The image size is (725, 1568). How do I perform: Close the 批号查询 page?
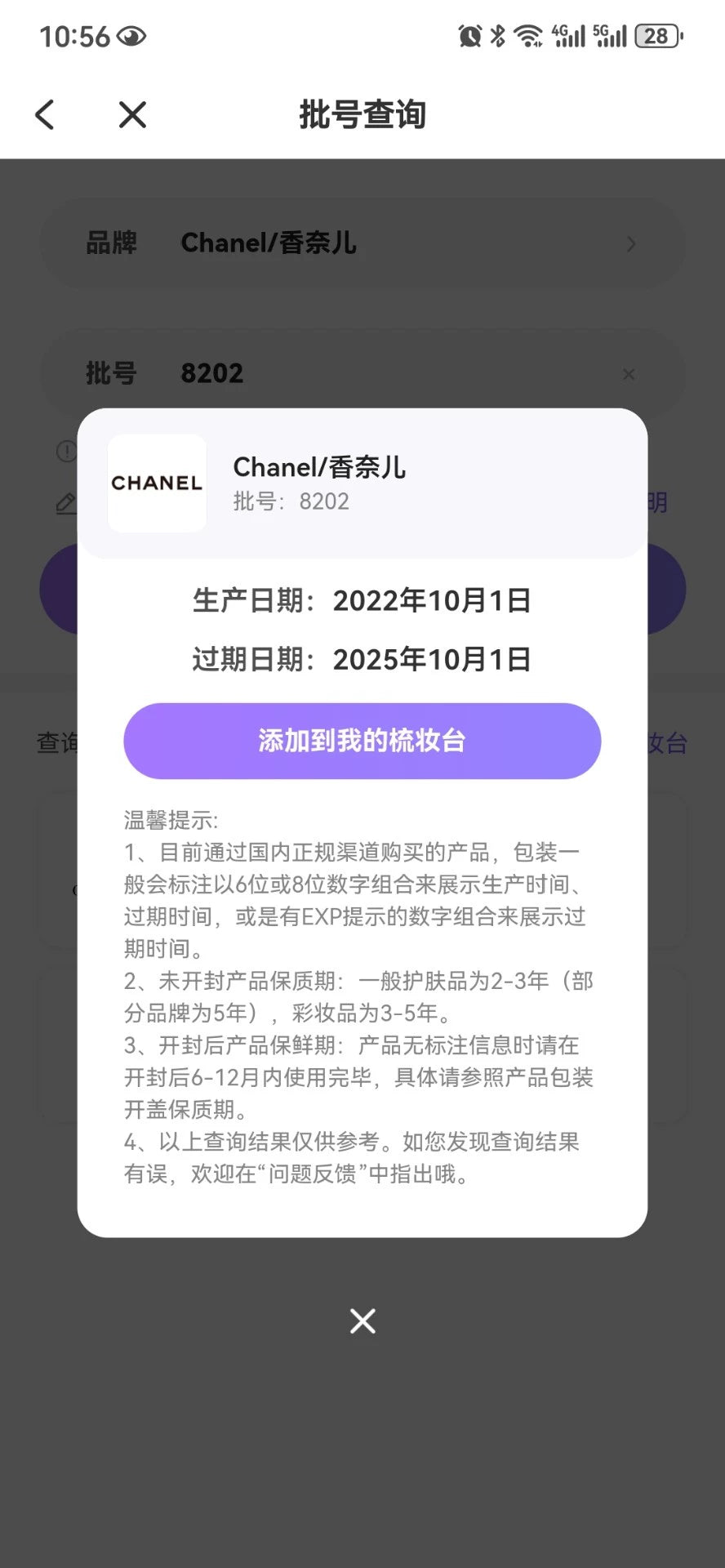[132, 115]
